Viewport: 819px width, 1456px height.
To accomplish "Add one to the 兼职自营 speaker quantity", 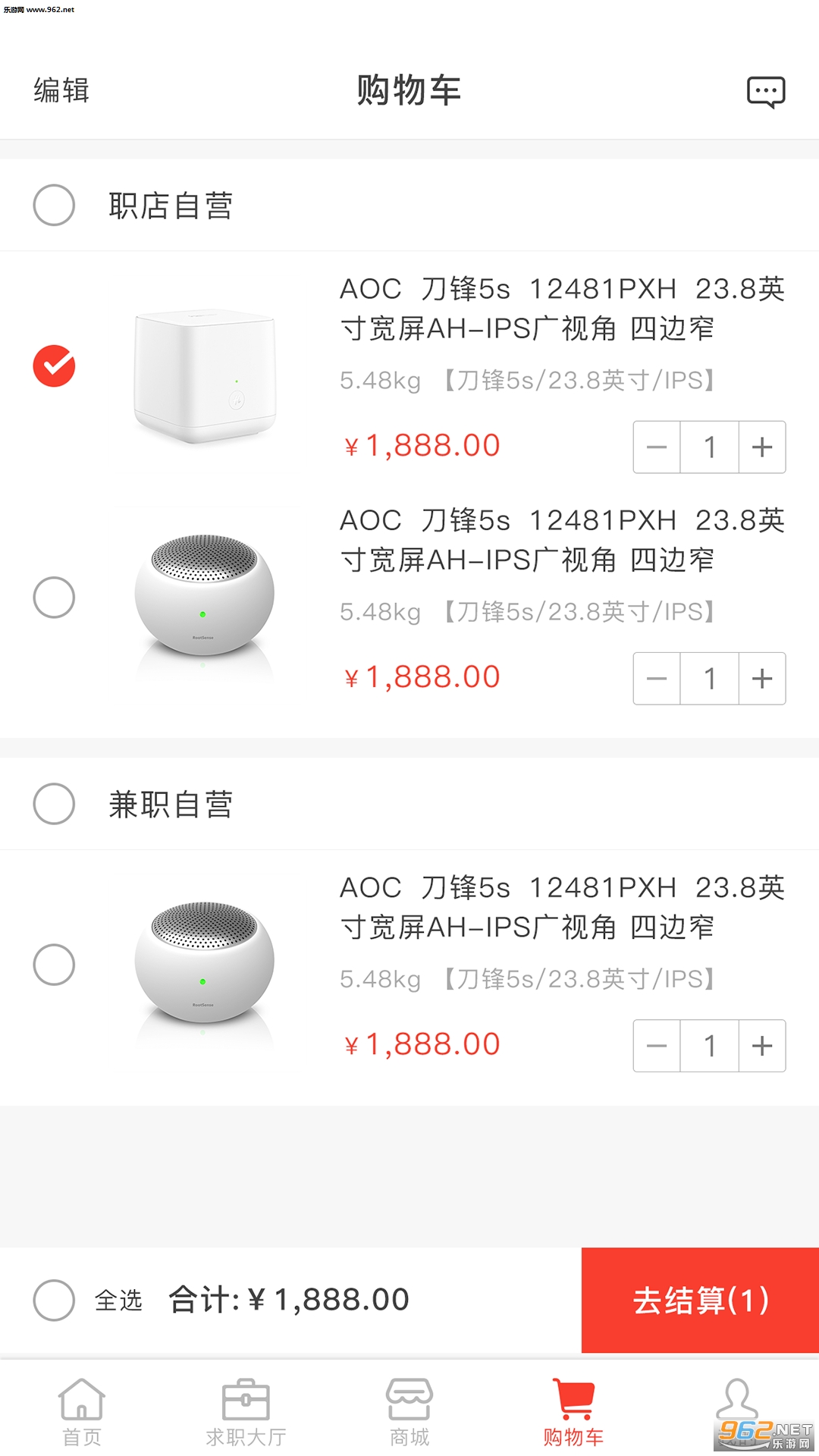I will tap(761, 1046).
